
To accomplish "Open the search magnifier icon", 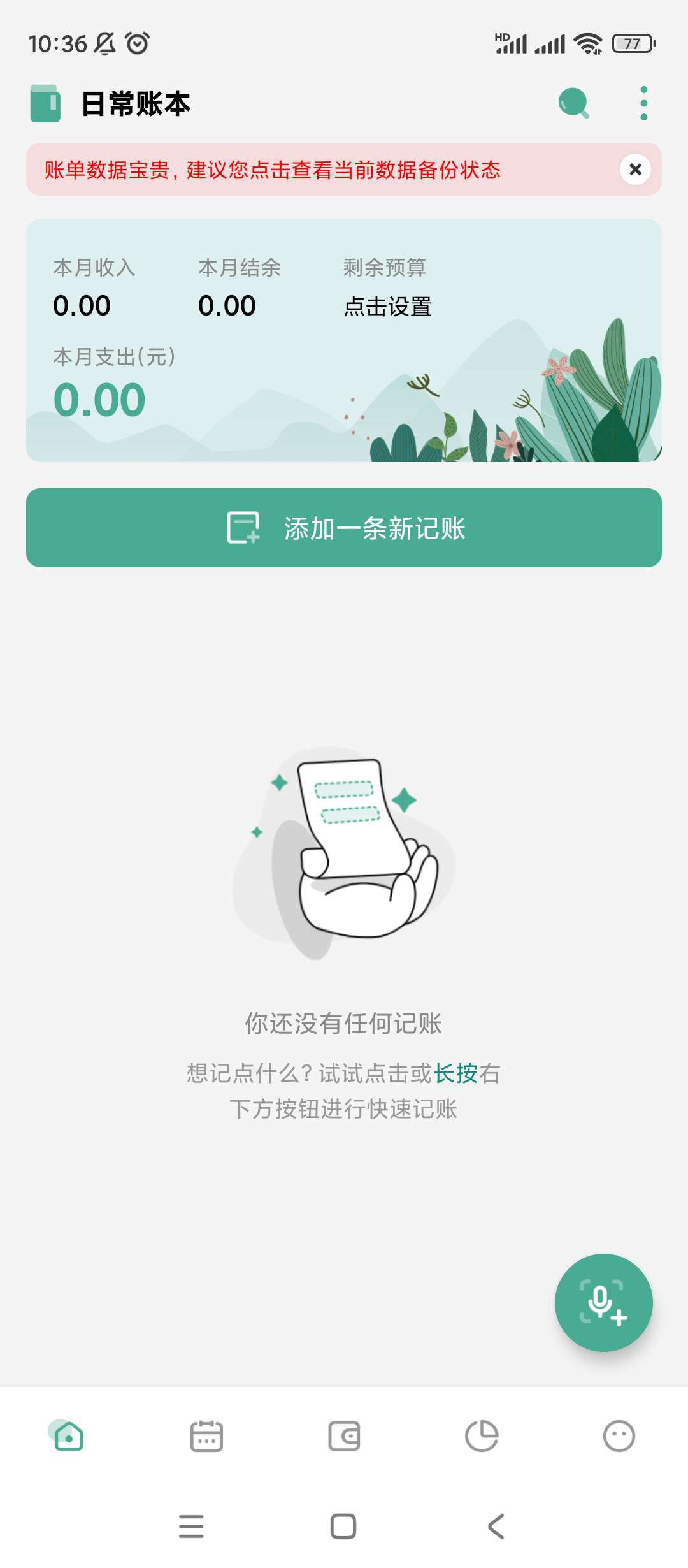I will tap(573, 103).
